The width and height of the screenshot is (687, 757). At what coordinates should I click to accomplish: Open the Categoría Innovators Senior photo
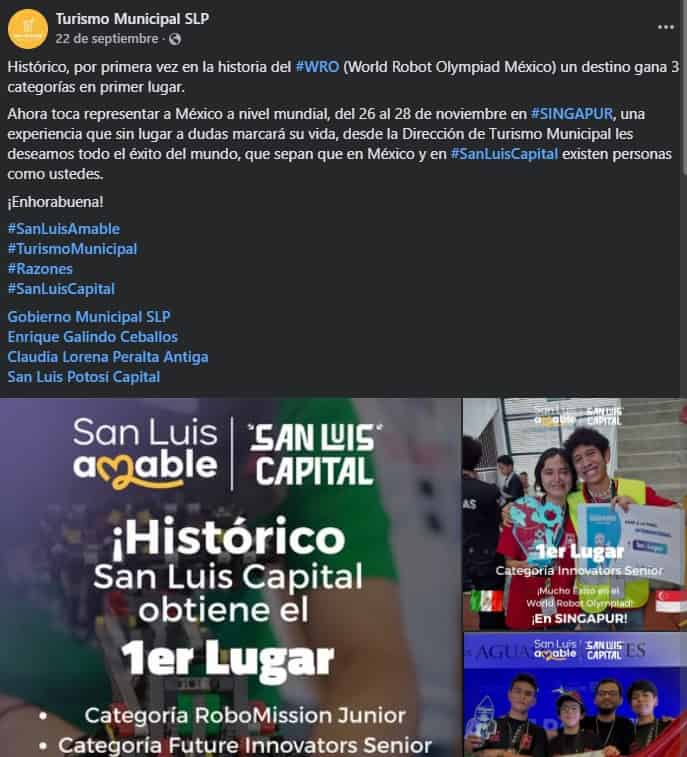point(575,513)
